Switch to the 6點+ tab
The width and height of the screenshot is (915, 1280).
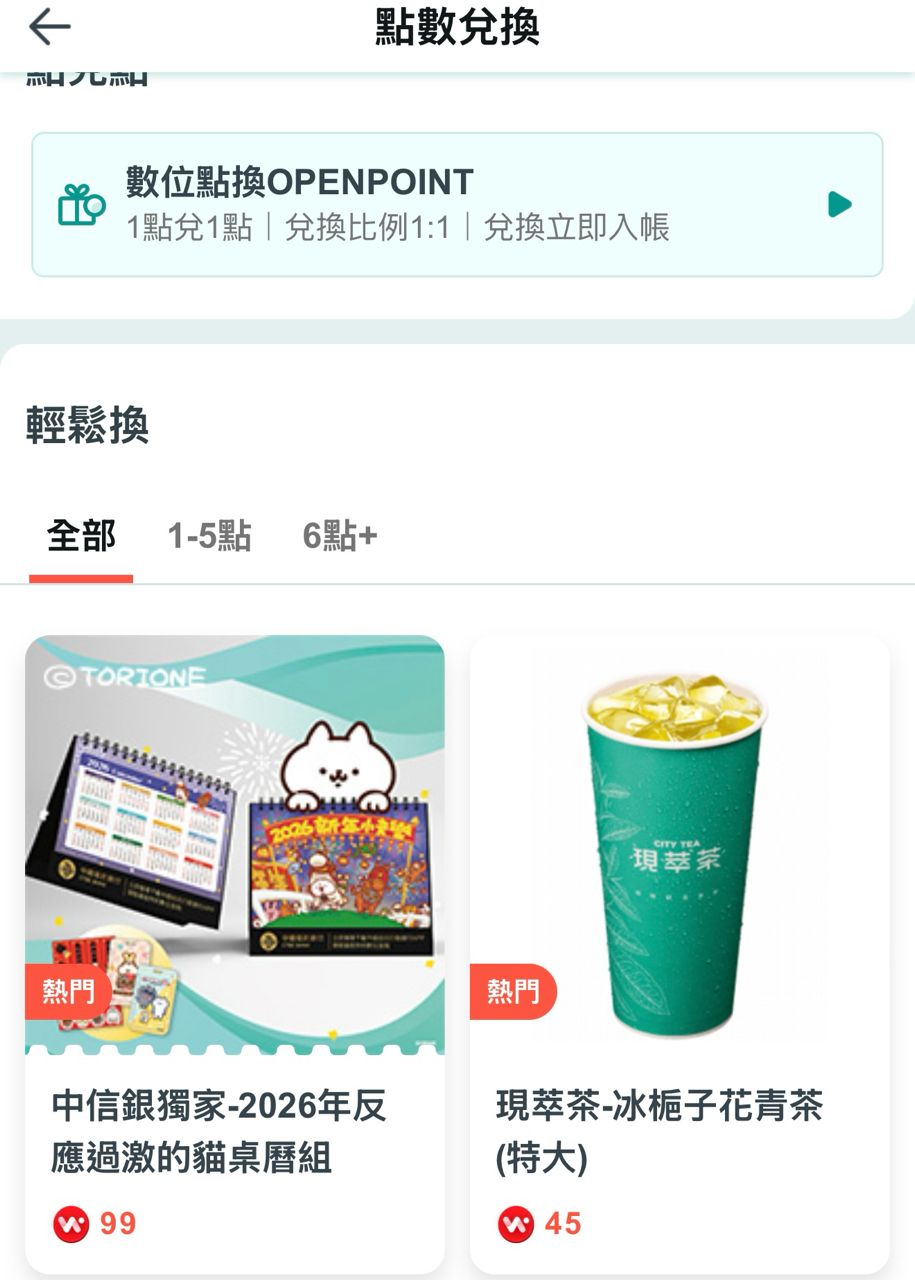340,537
